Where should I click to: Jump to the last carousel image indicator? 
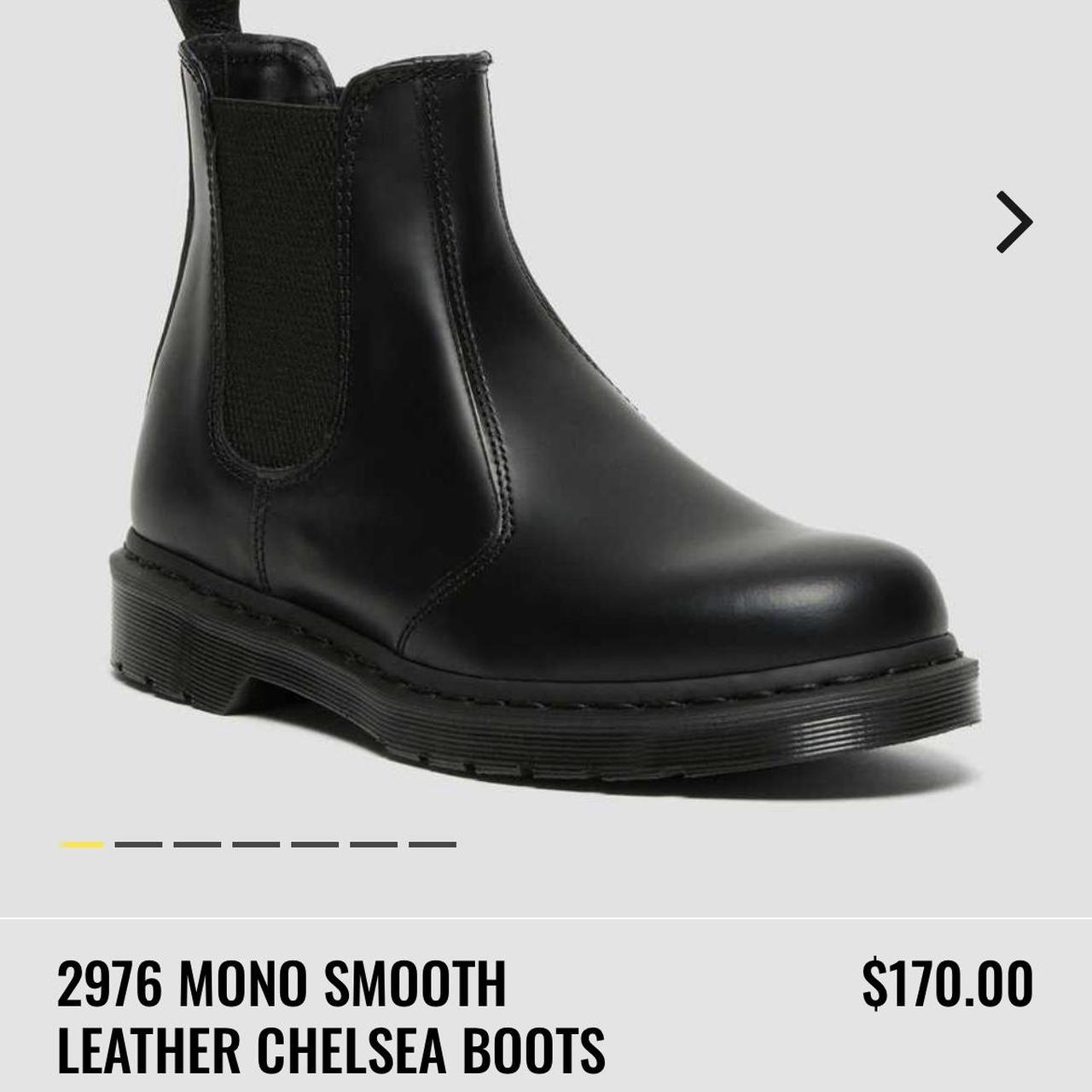click(432, 845)
